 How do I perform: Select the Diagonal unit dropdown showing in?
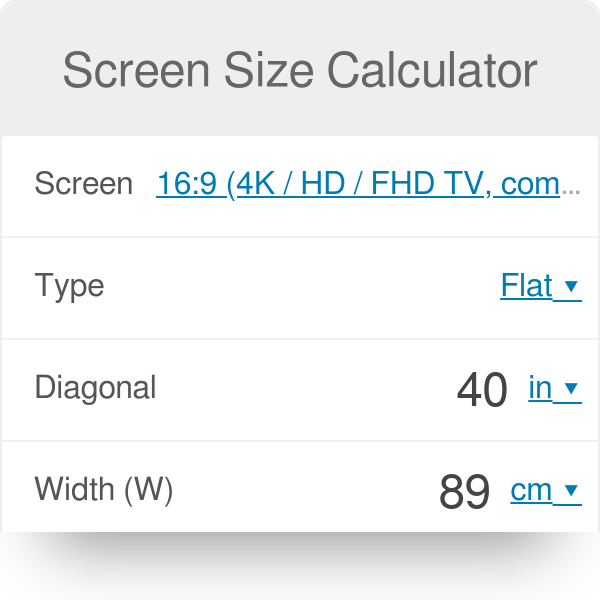click(x=553, y=388)
